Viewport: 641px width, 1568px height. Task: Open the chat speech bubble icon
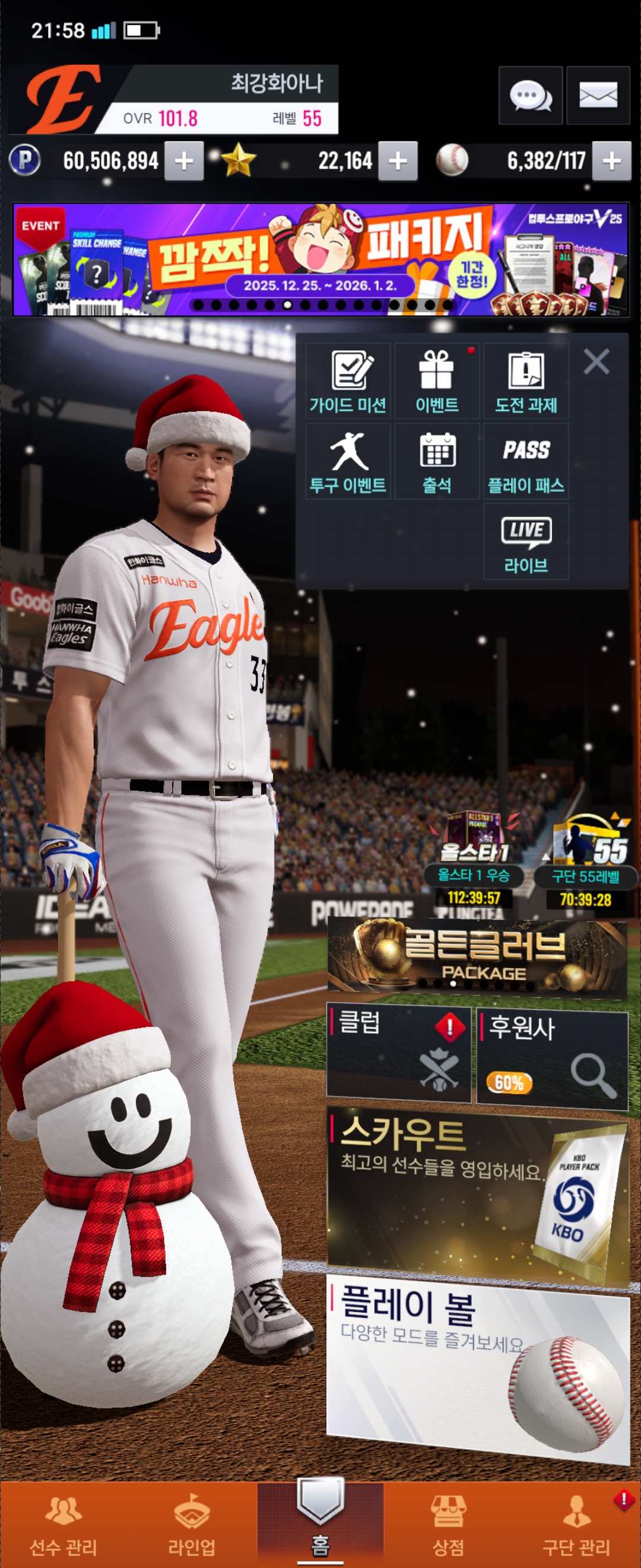[x=529, y=96]
